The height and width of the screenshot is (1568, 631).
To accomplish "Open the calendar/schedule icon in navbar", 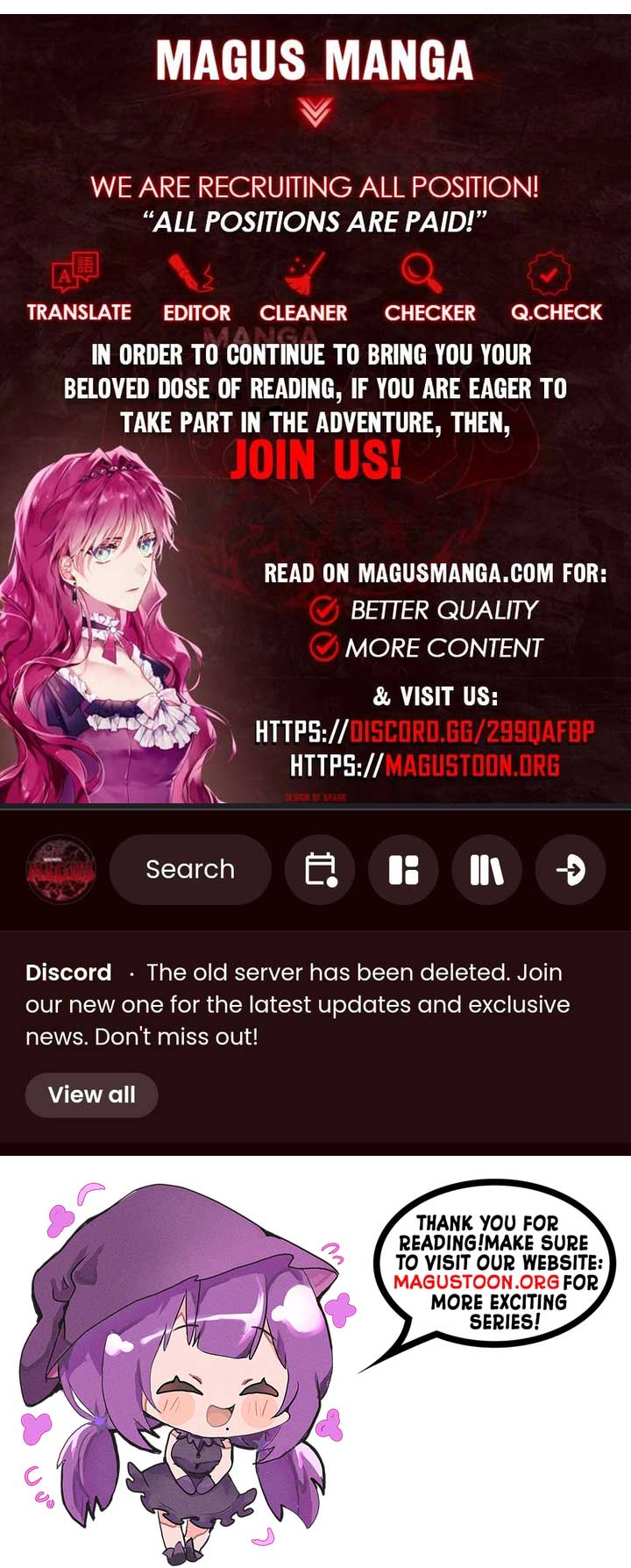I will tap(319, 869).
